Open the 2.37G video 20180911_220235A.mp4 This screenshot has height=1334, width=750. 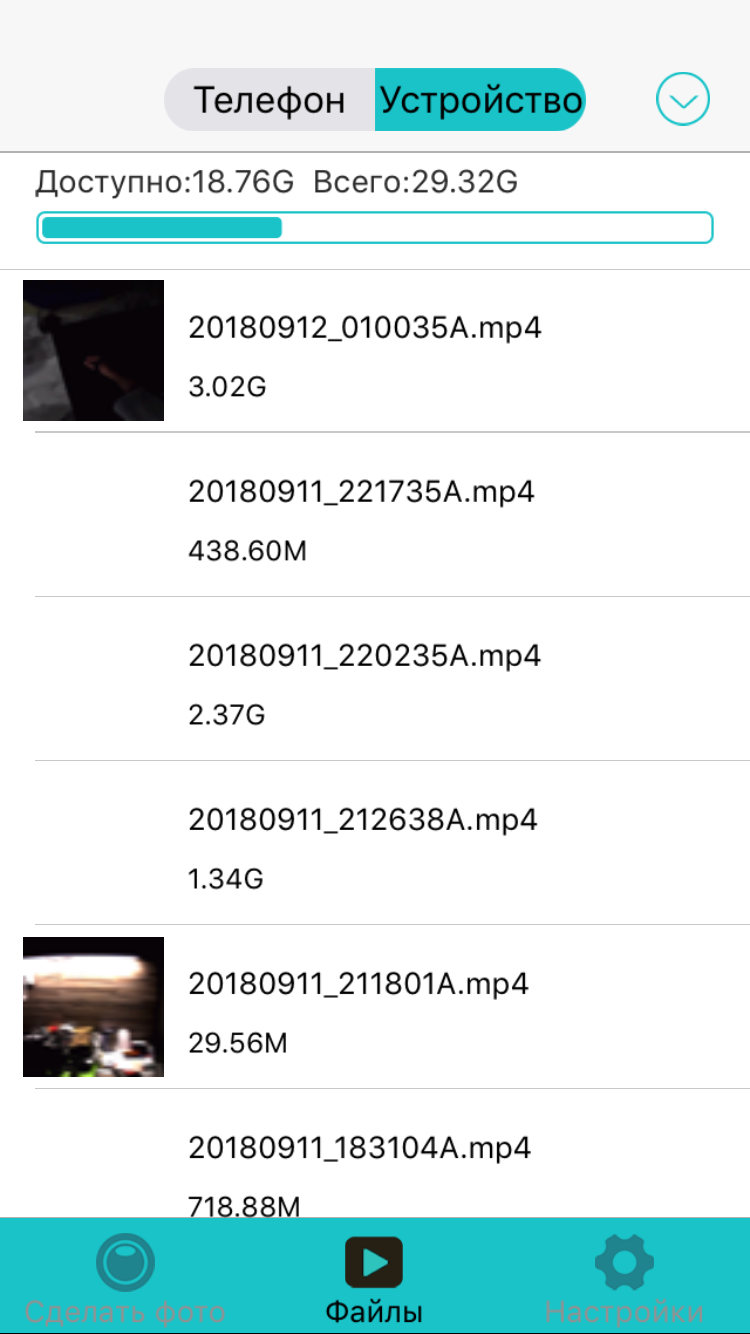(x=375, y=679)
